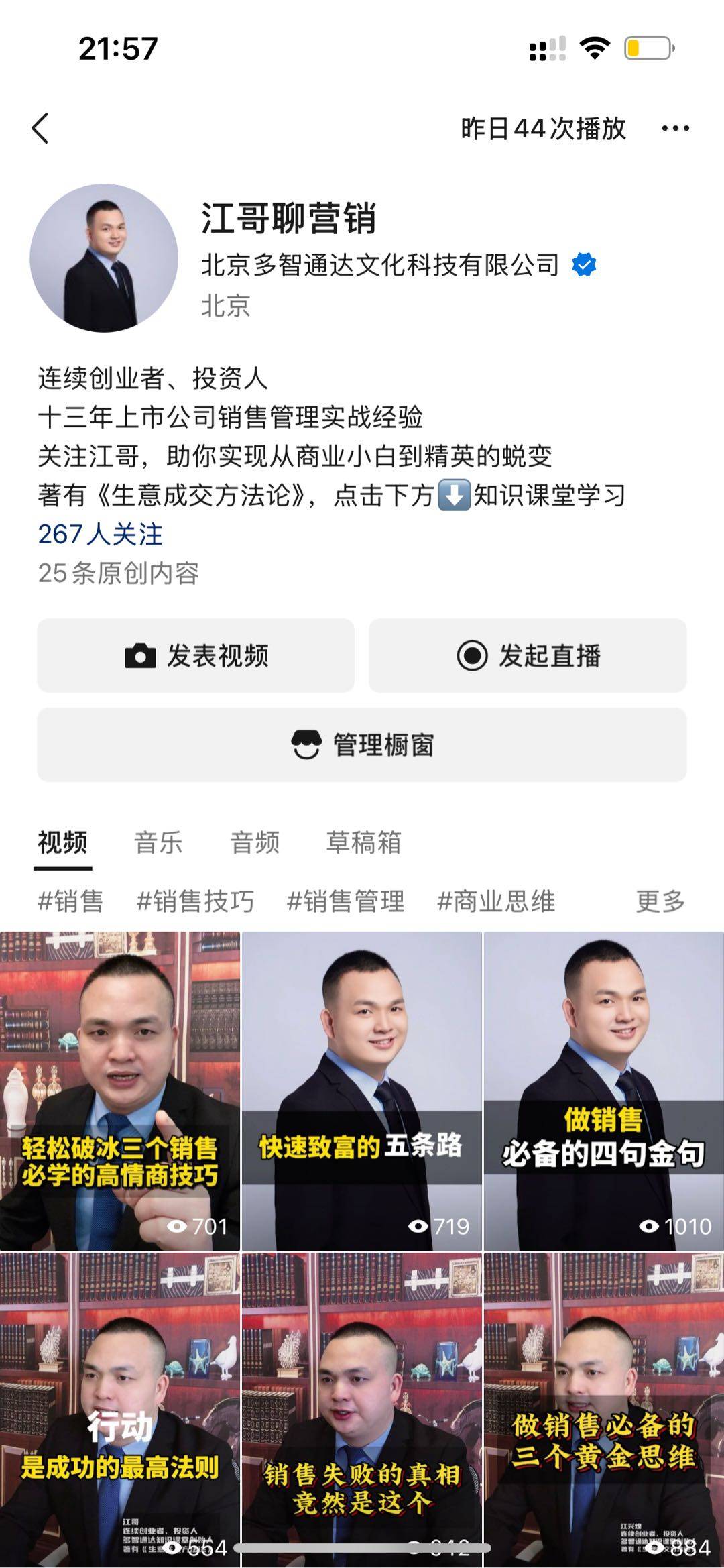
Task: Open 管理橱窗 to manage the shop
Action: point(362,744)
